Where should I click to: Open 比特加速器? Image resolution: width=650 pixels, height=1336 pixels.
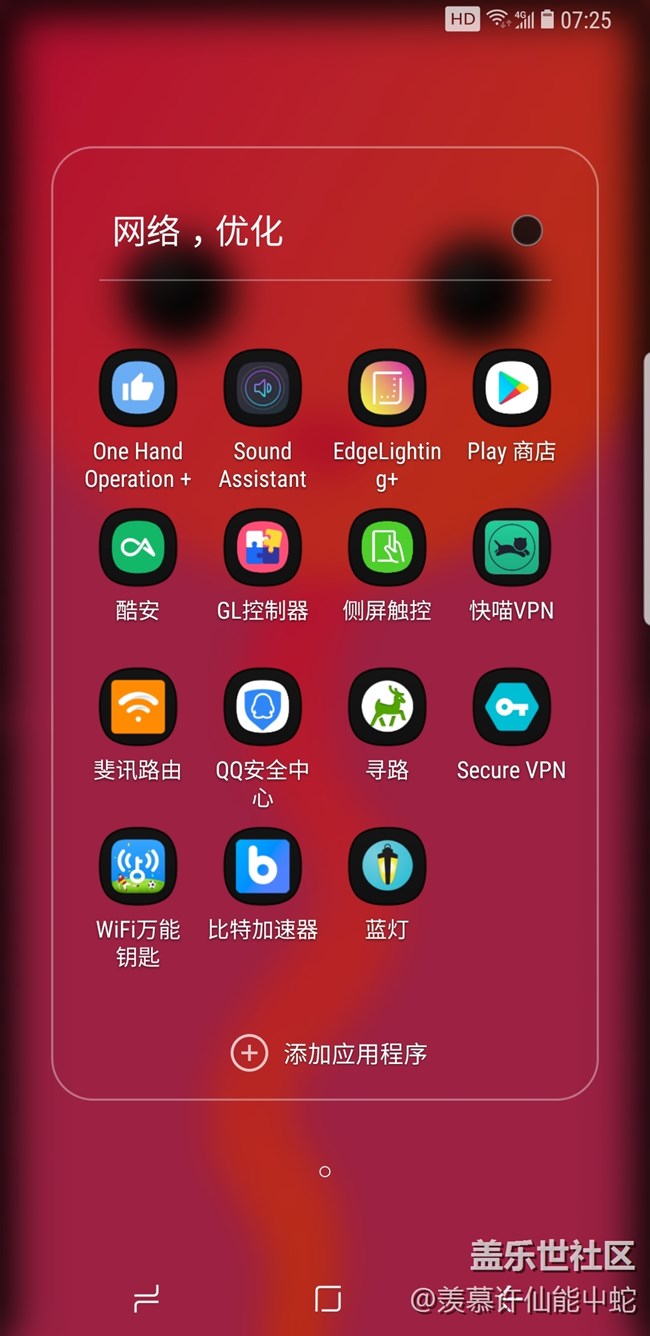point(262,867)
